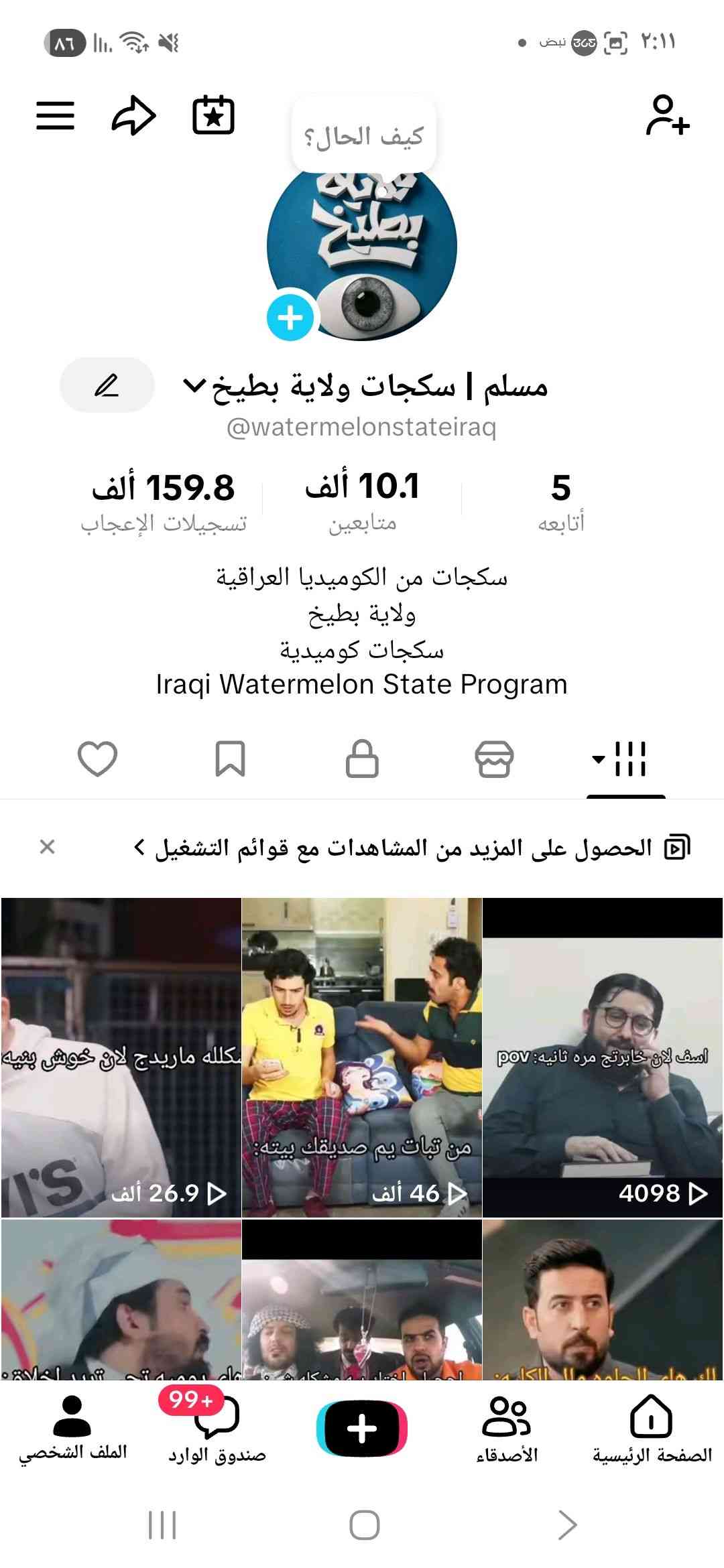724x1568 pixels.
Task: Play the video with 4098 views
Action: (603, 1057)
